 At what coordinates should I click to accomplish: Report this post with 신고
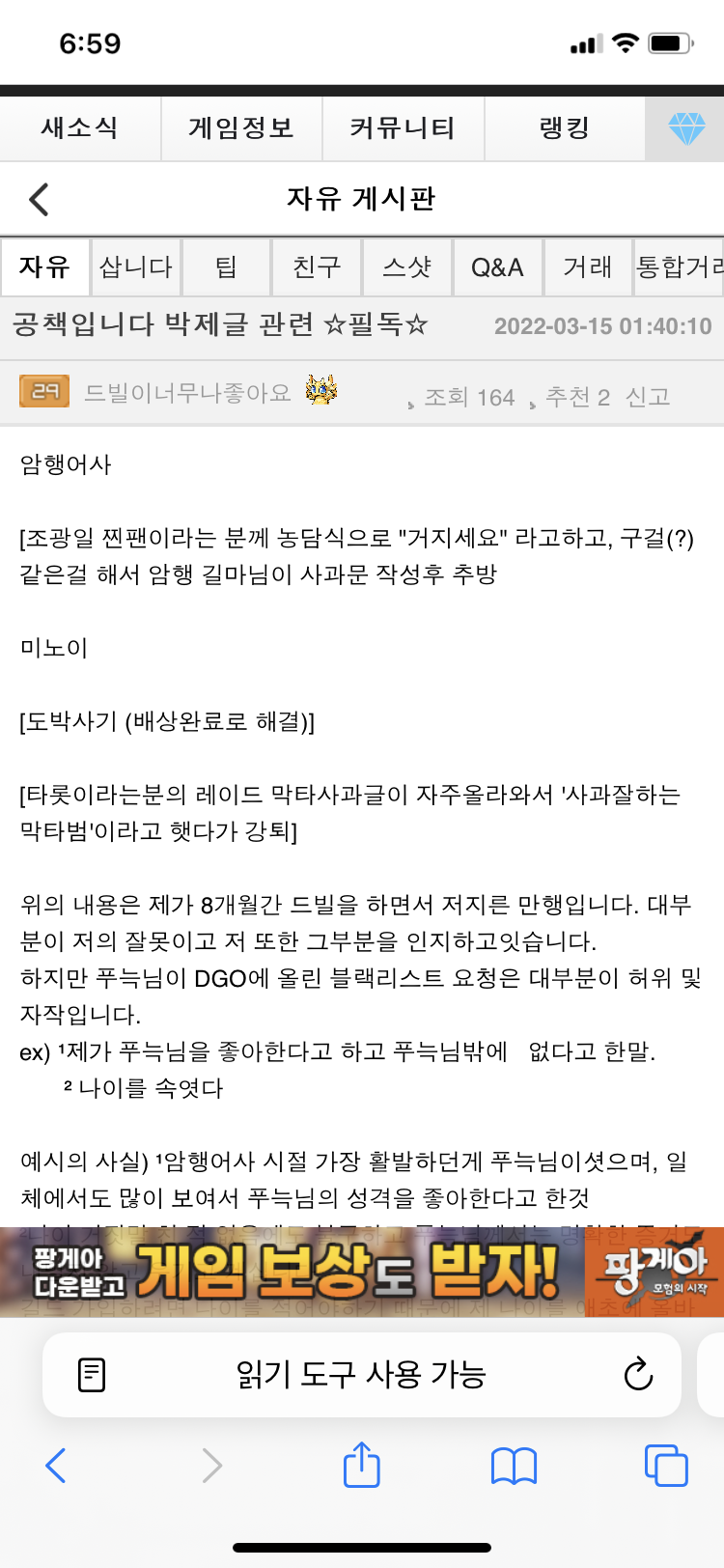647,397
